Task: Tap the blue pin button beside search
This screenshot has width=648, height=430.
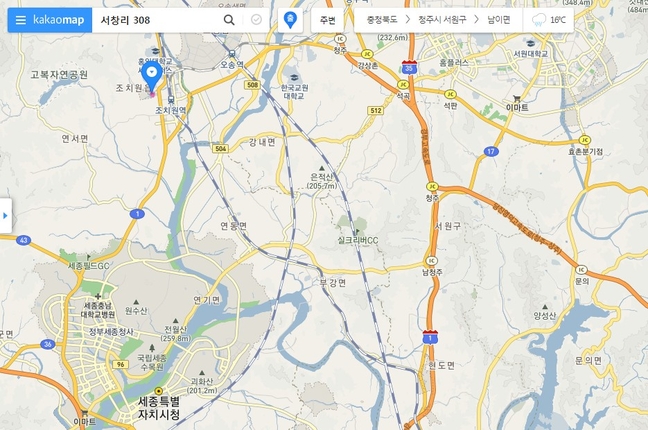Action: pyautogui.click(x=290, y=20)
